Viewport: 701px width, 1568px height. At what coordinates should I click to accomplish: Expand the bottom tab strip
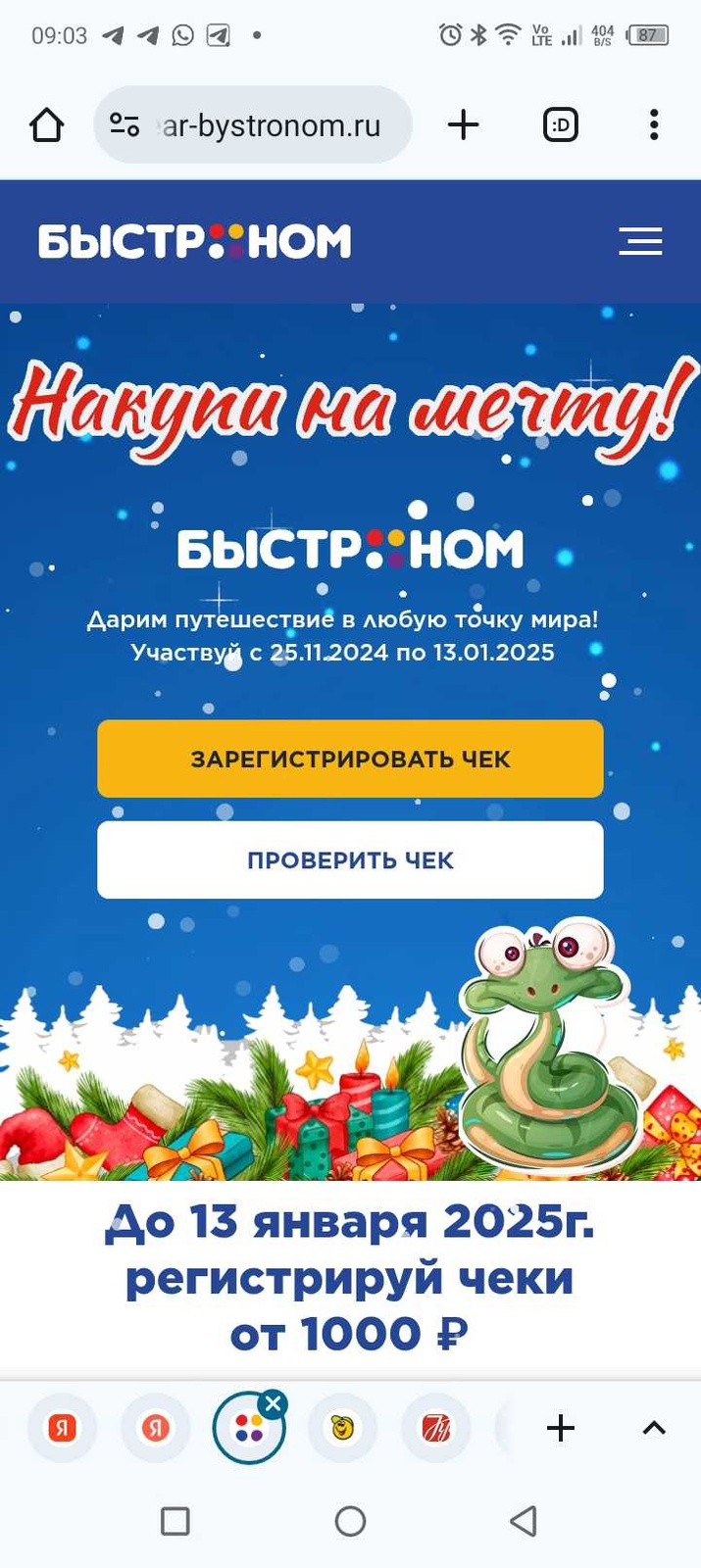654,1428
